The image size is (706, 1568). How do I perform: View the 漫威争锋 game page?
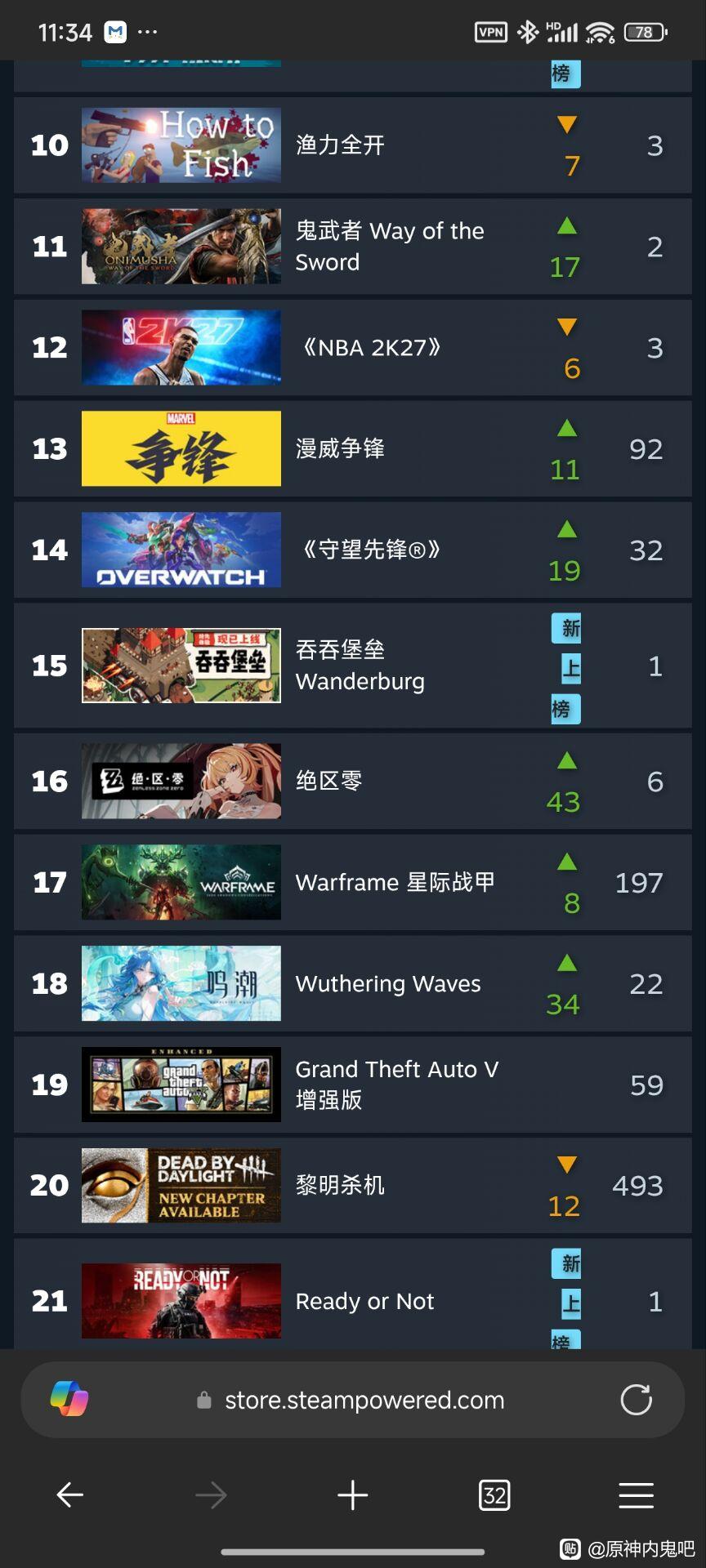pyautogui.click(x=353, y=449)
